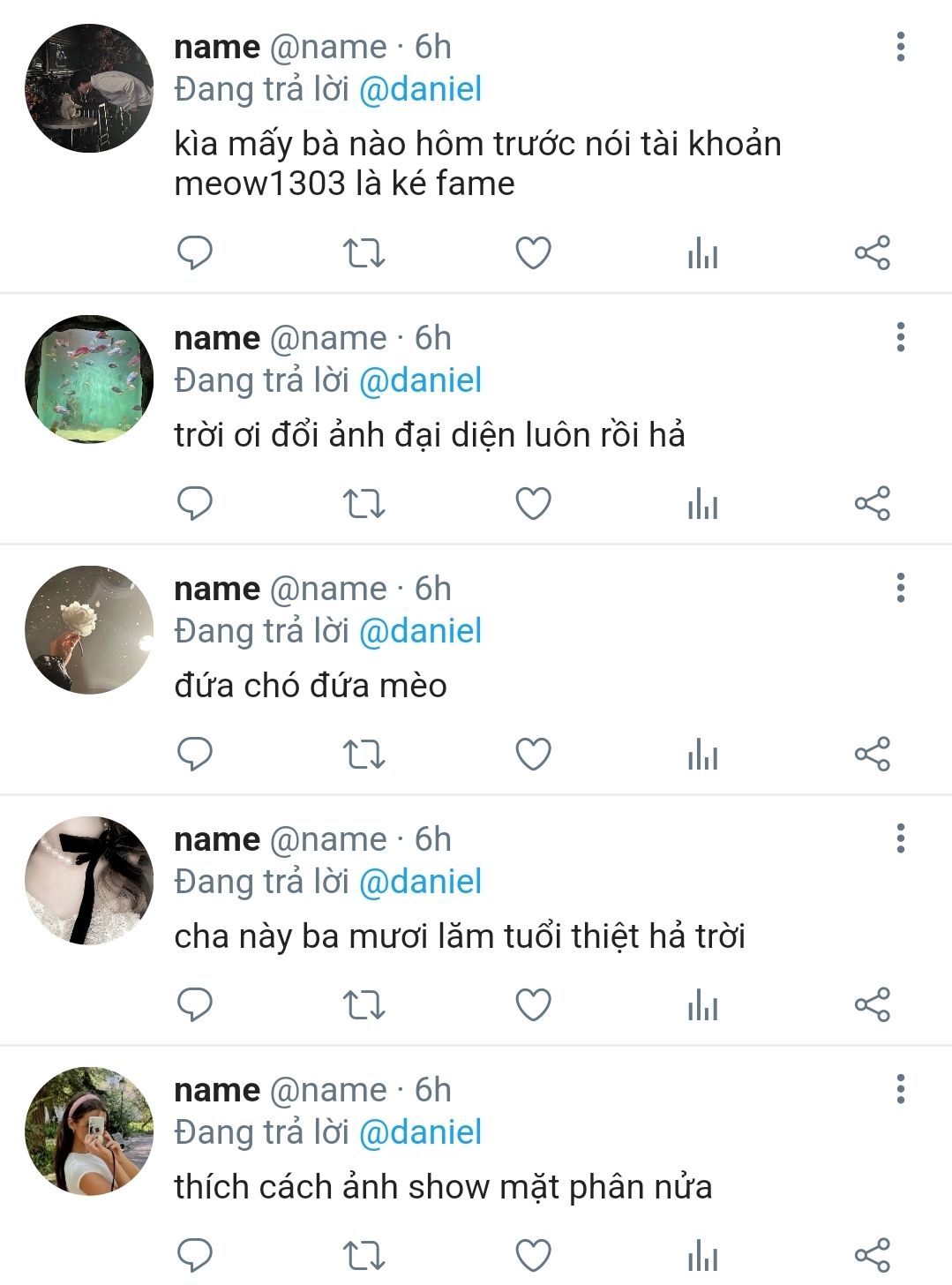This screenshot has width=952, height=1285.
Task: Retweet the 'đổi ảnh đại diện' comment
Action: (364, 504)
